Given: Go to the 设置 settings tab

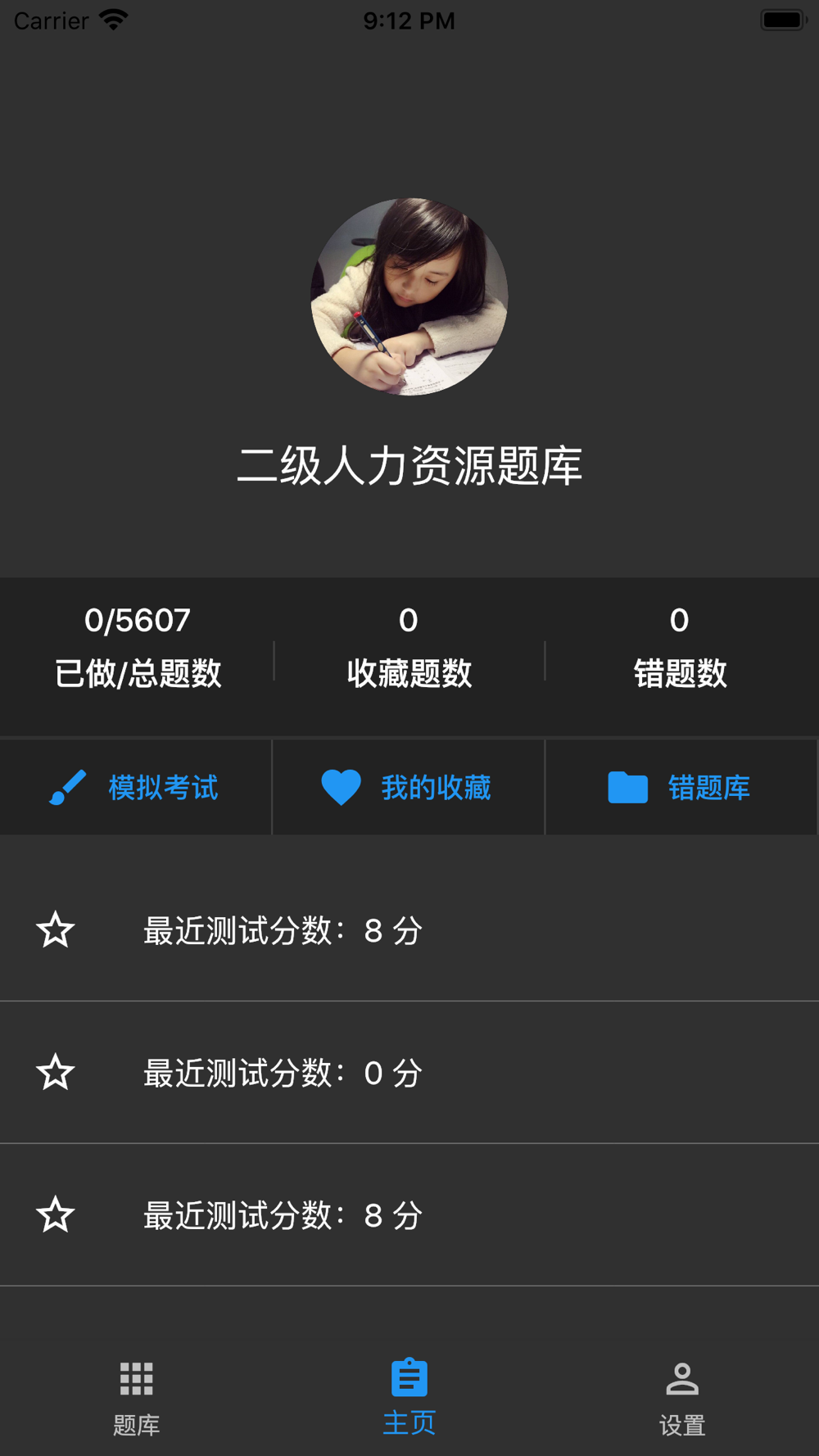Looking at the screenshot, I should 681,1395.
